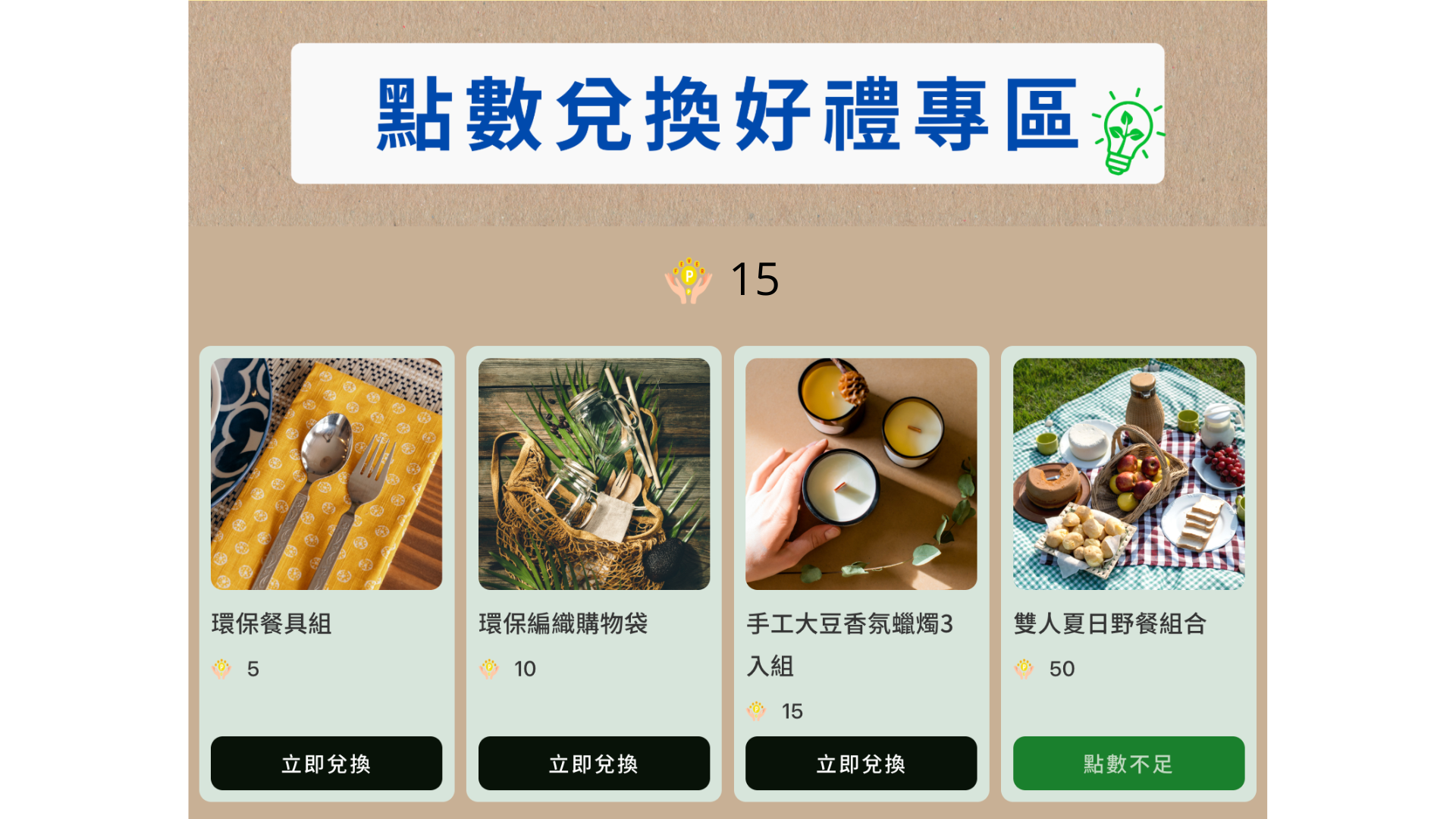
Task: Redeem the 手工大豆香氛蠟燭3入組
Action: click(861, 763)
